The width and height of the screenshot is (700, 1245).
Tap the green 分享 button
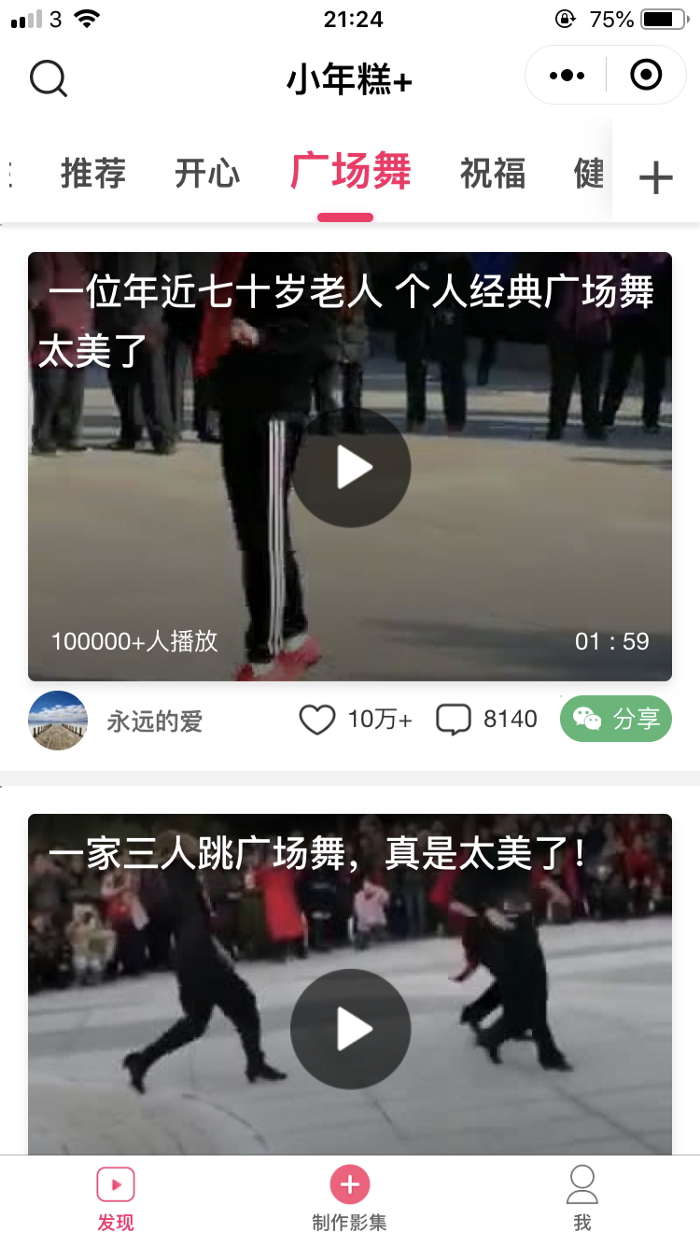click(x=615, y=719)
